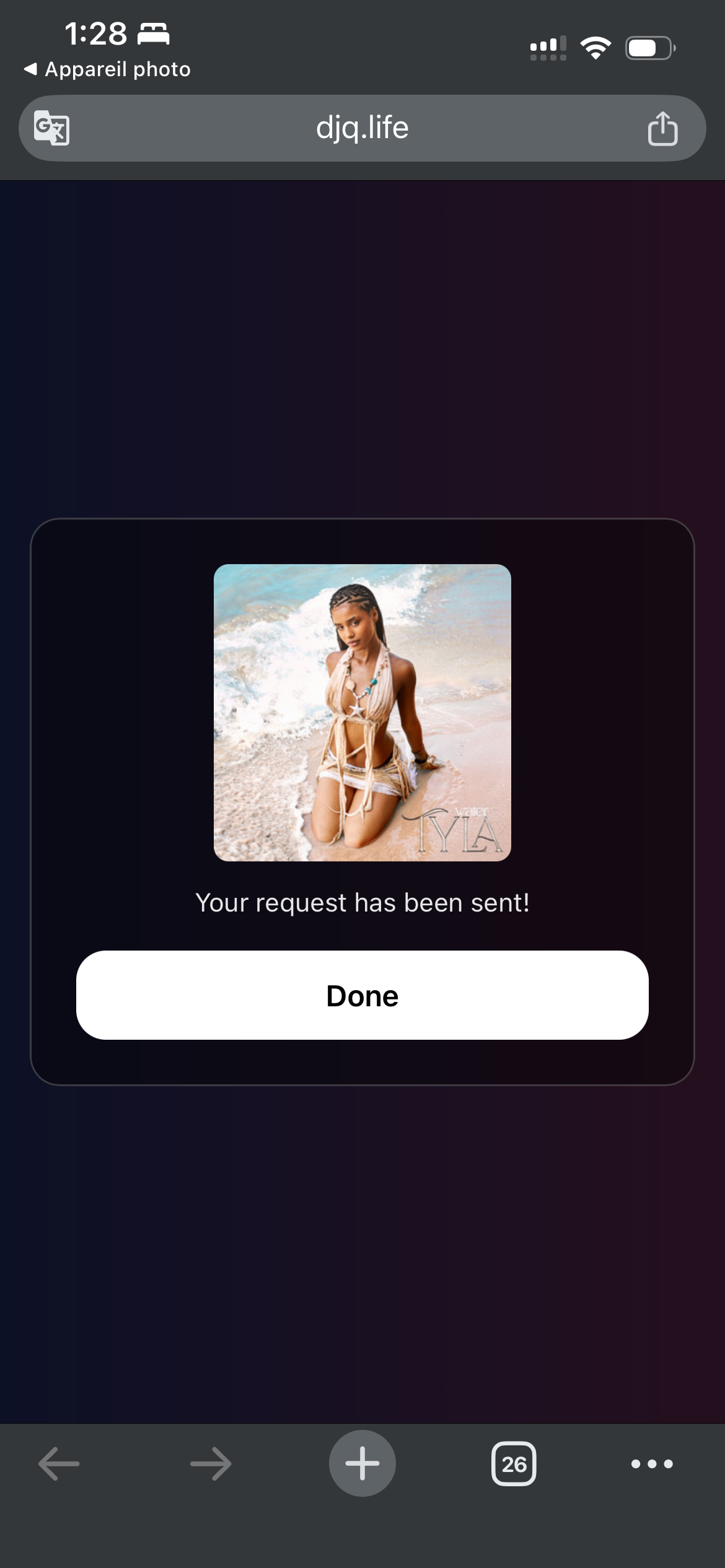Tap the djq.life address bar
Viewport: 725px width, 1568px height.
coord(362,128)
